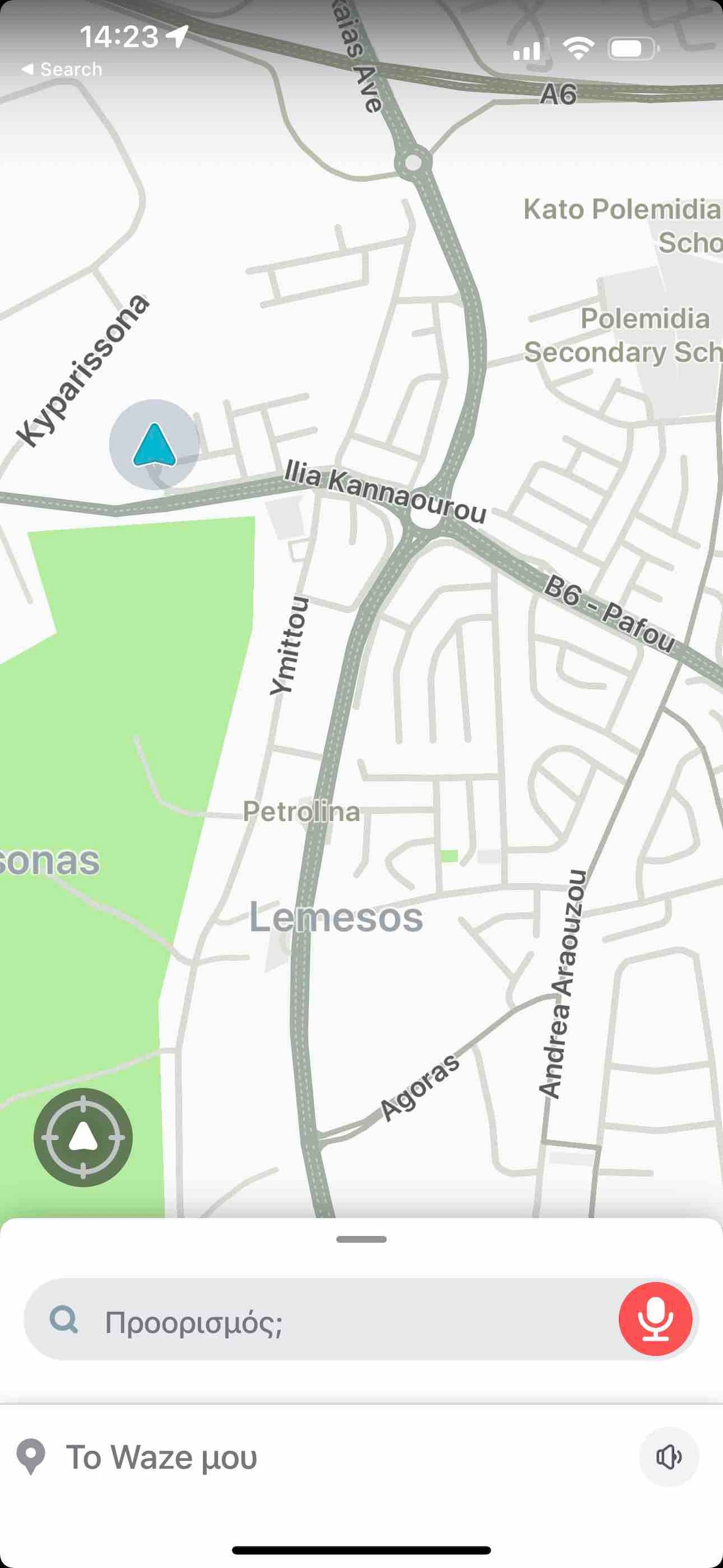The width and height of the screenshot is (723, 1568).
Task: Open the Το Waze μου menu
Action: click(x=160, y=1457)
